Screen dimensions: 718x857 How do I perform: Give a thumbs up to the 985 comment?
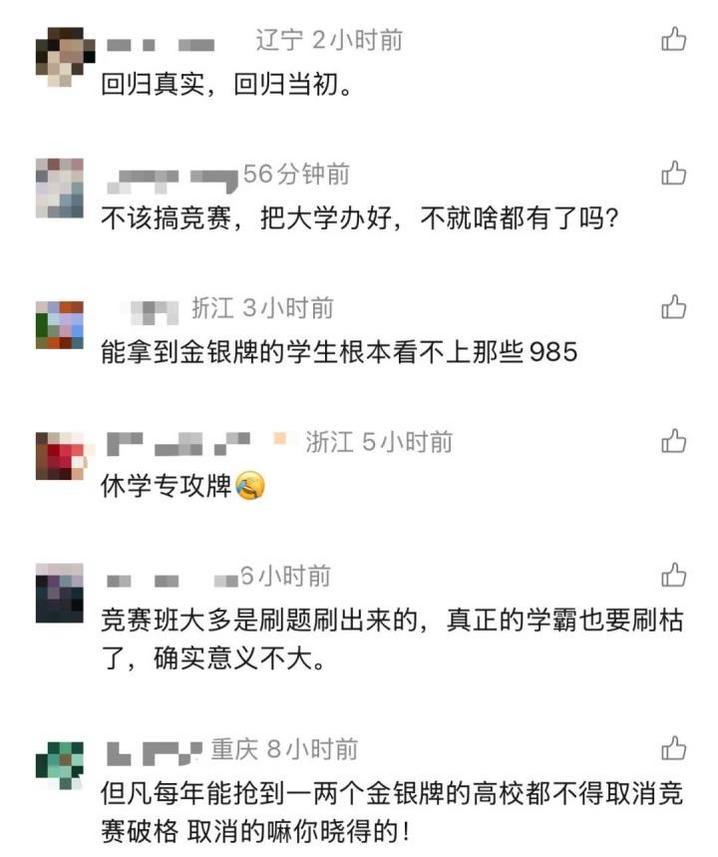pos(674,307)
